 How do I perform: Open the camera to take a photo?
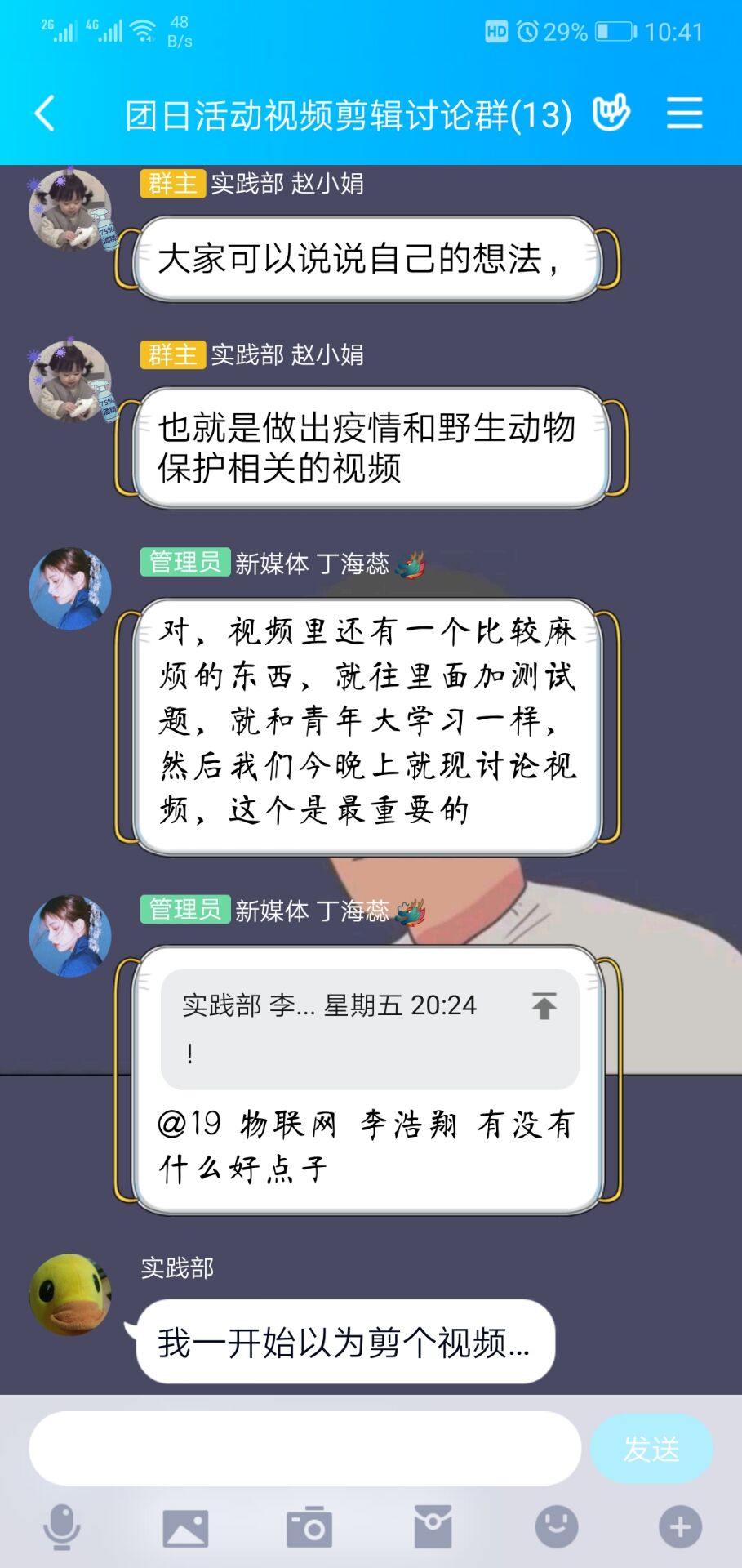tap(309, 1527)
